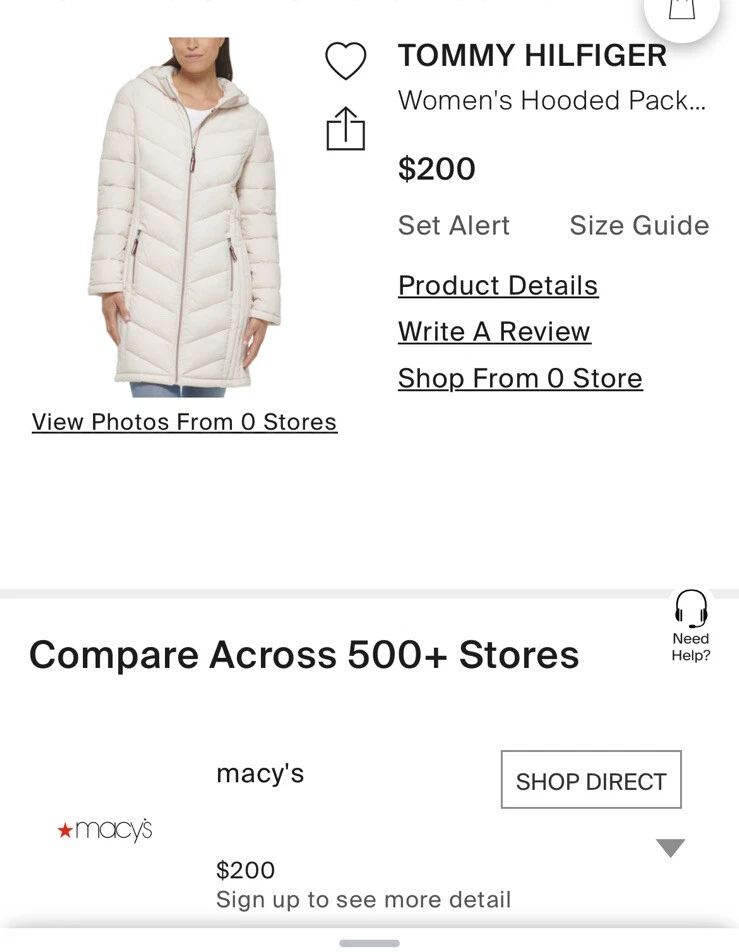Image resolution: width=739 pixels, height=952 pixels.
Task: Share this Tommy Hilfiger product
Action: 346,129
